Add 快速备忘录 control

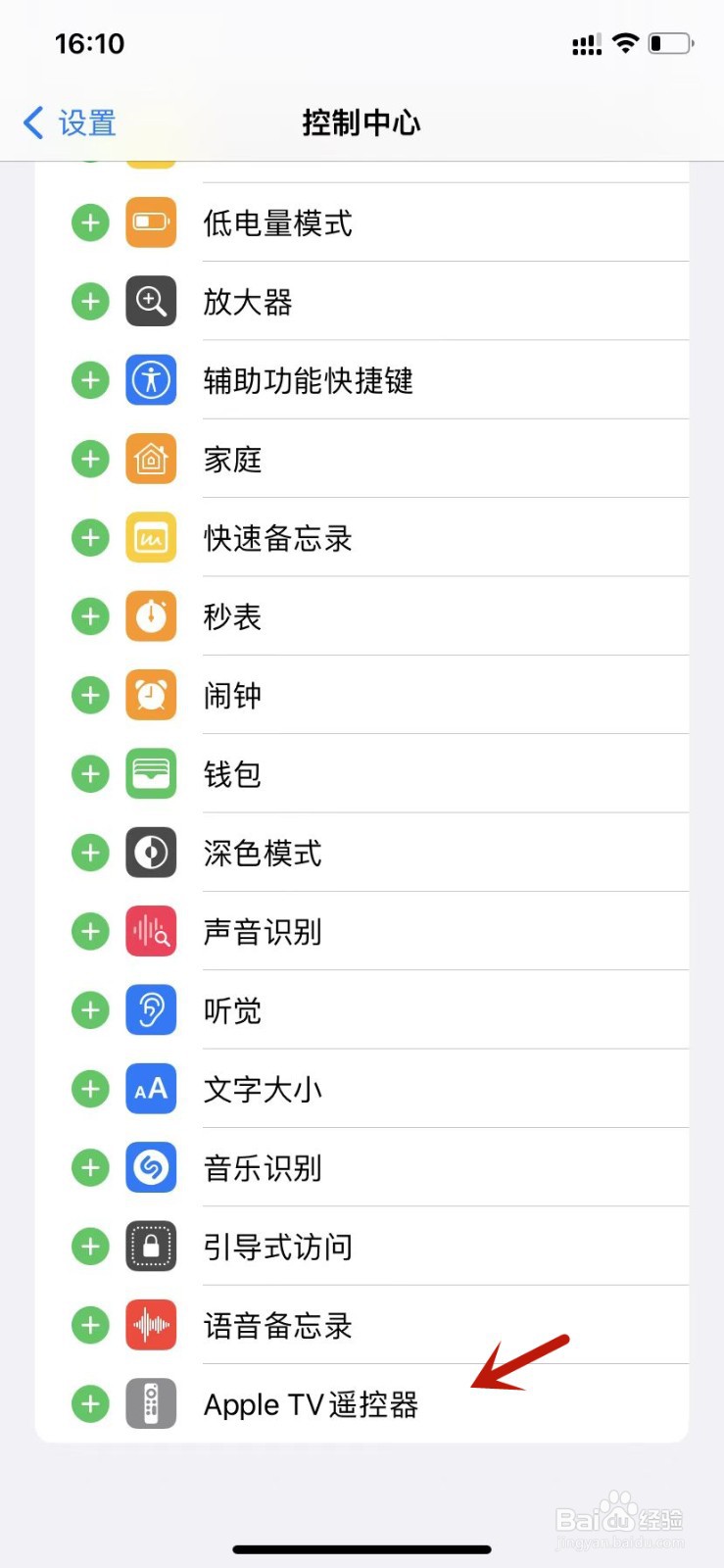pyautogui.click(x=90, y=537)
